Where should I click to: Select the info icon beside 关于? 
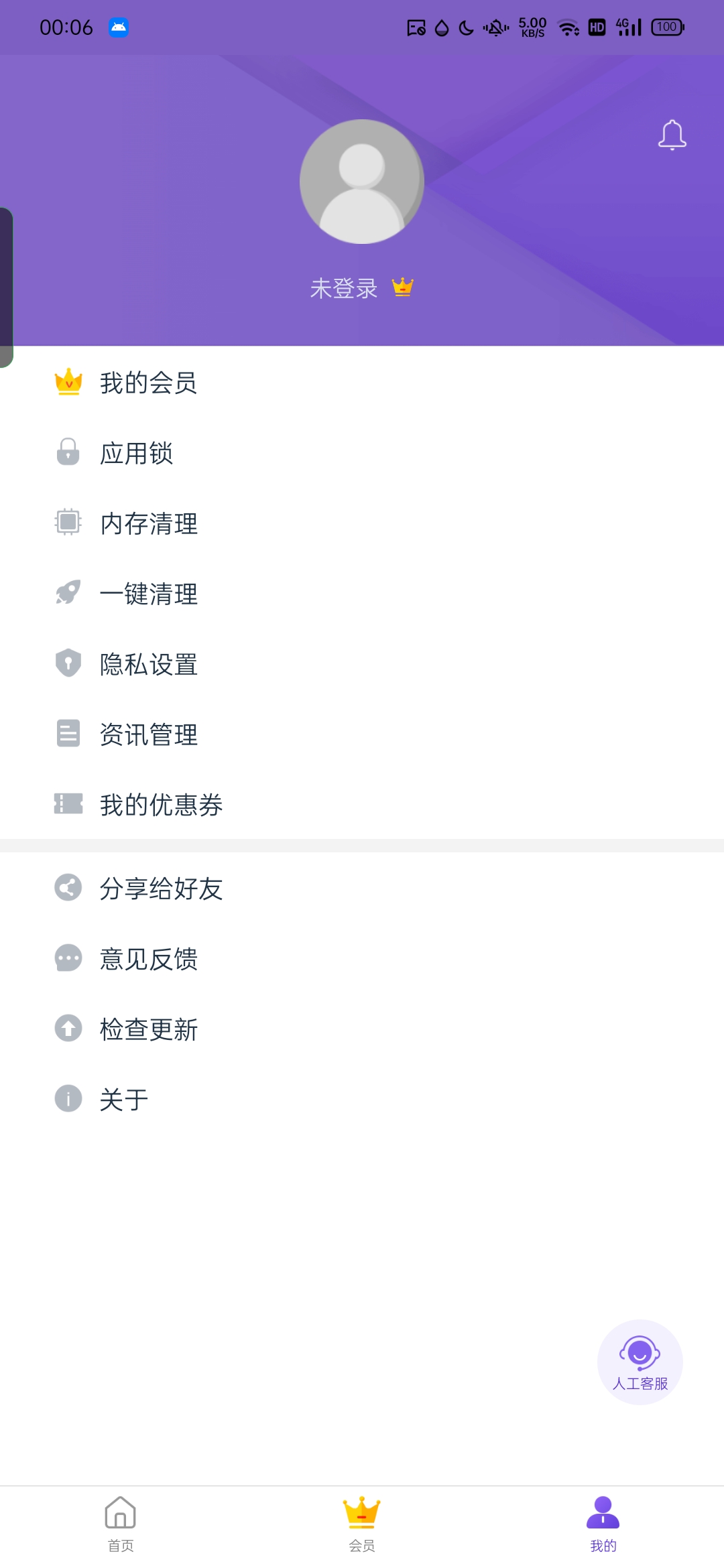[x=68, y=1098]
